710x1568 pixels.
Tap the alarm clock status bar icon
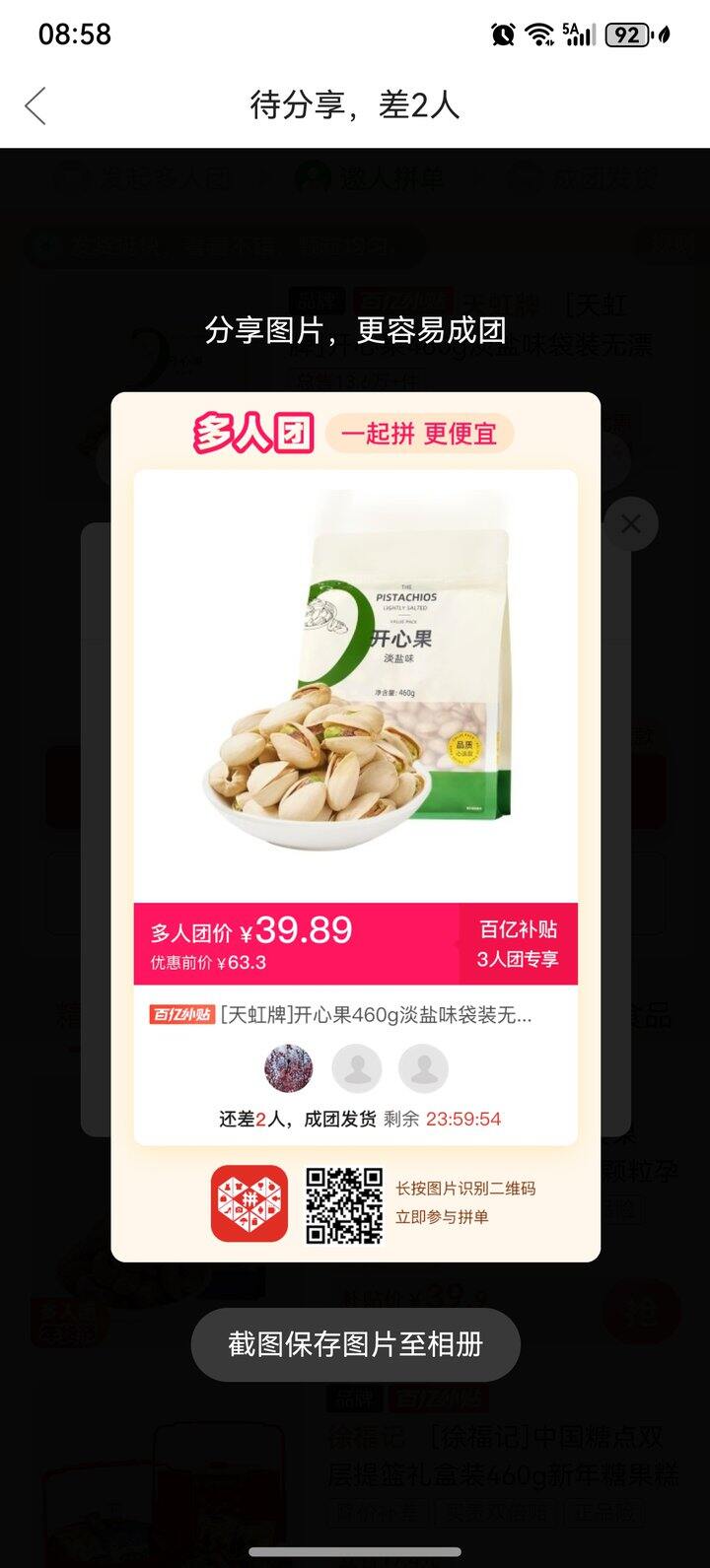(503, 34)
